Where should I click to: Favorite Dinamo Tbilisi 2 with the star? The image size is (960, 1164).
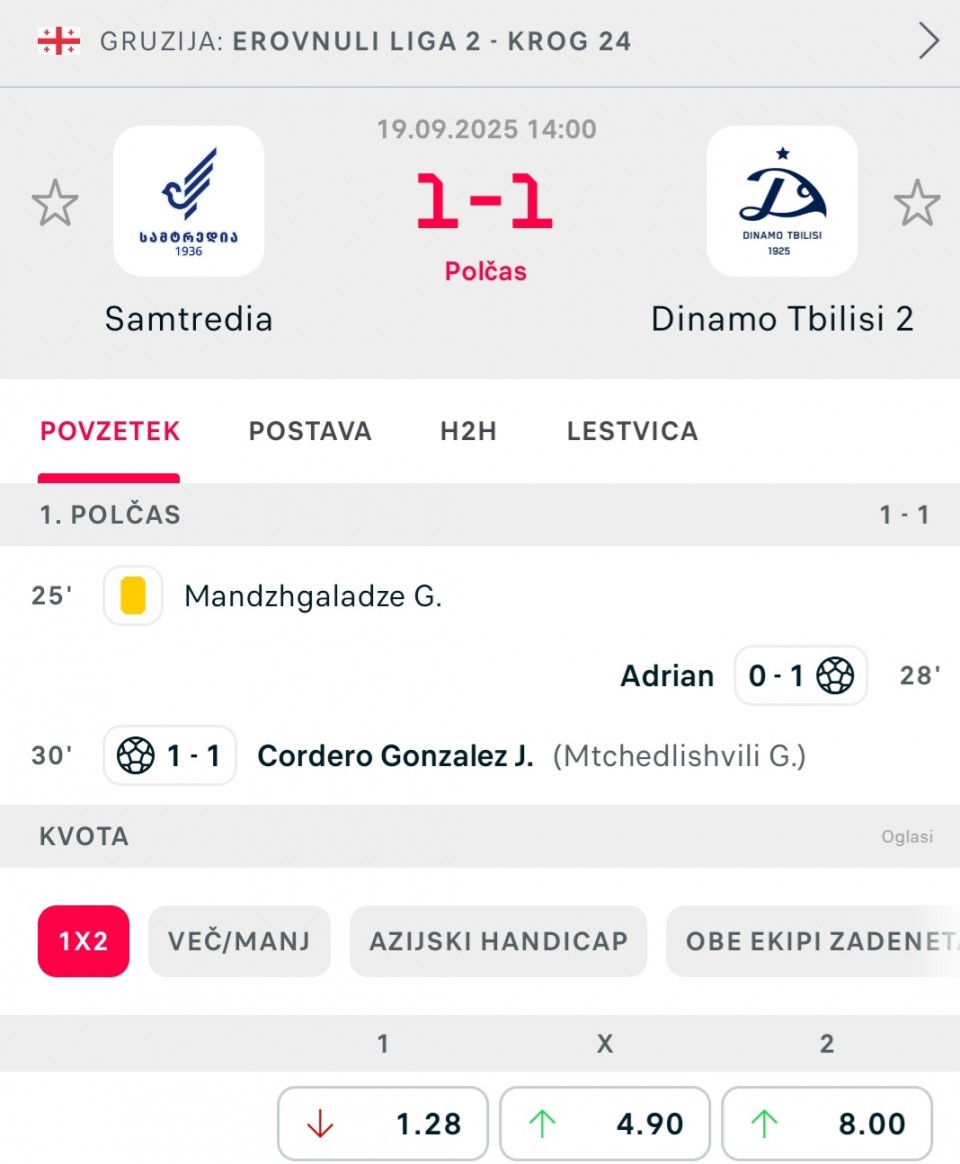916,203
